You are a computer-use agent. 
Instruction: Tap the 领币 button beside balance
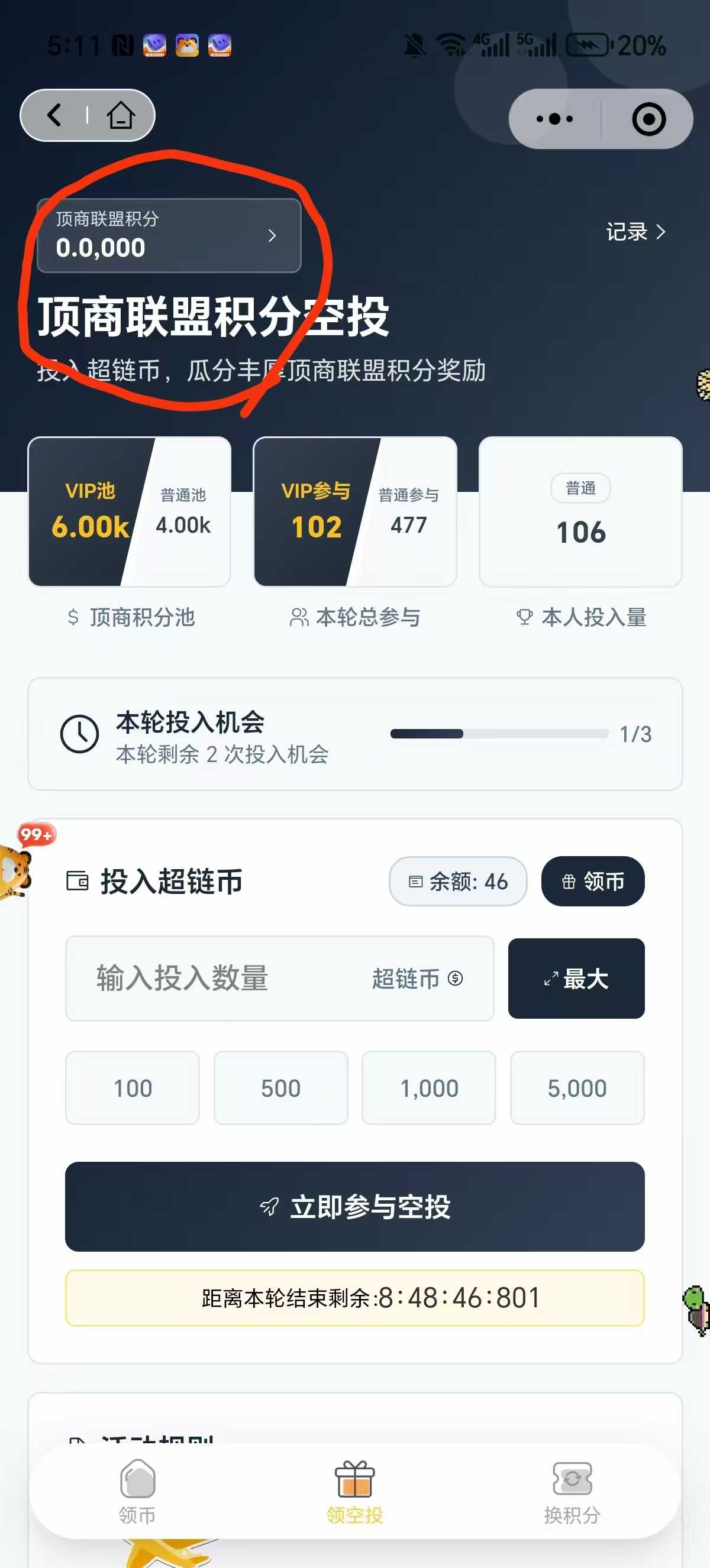(x=592, y=881)
